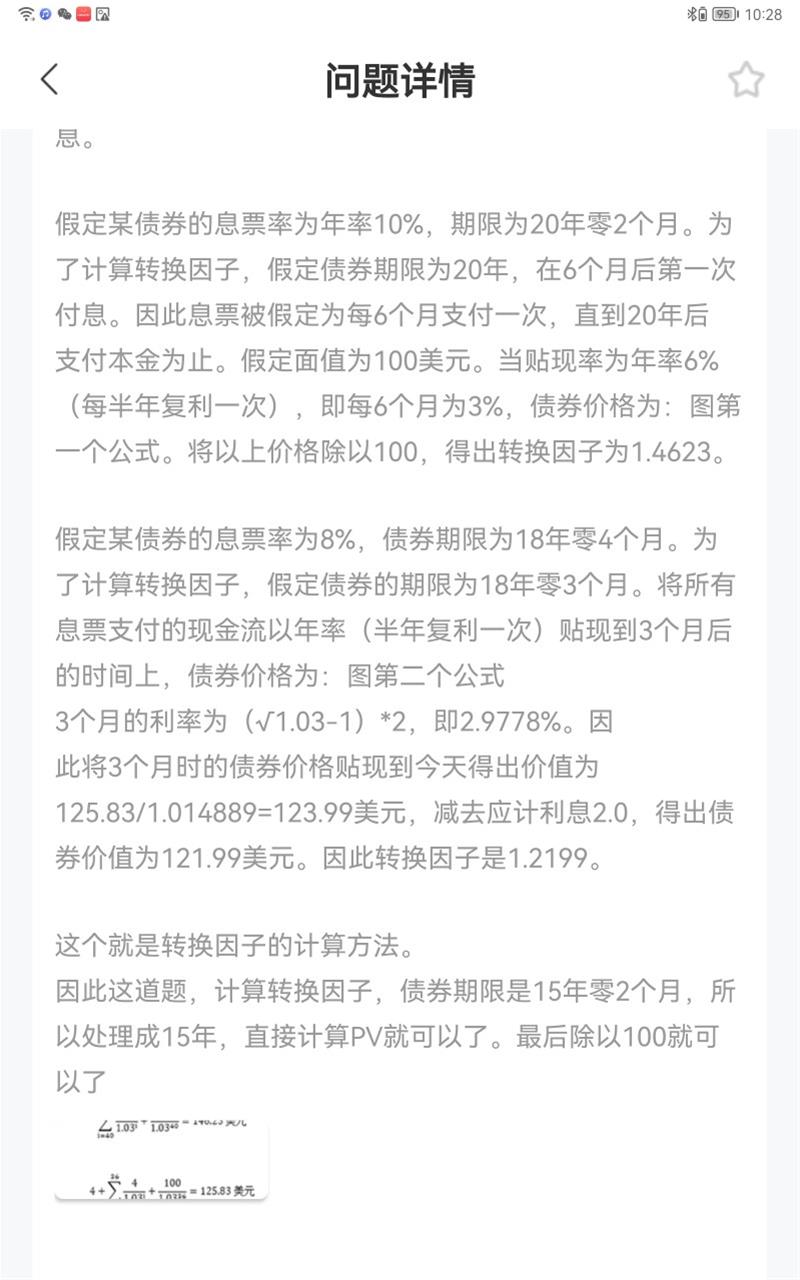The width and height of the screenshot is (800, 1280).
Task: Favorite this question with the star icon
Action: click(x=746, y=80)
